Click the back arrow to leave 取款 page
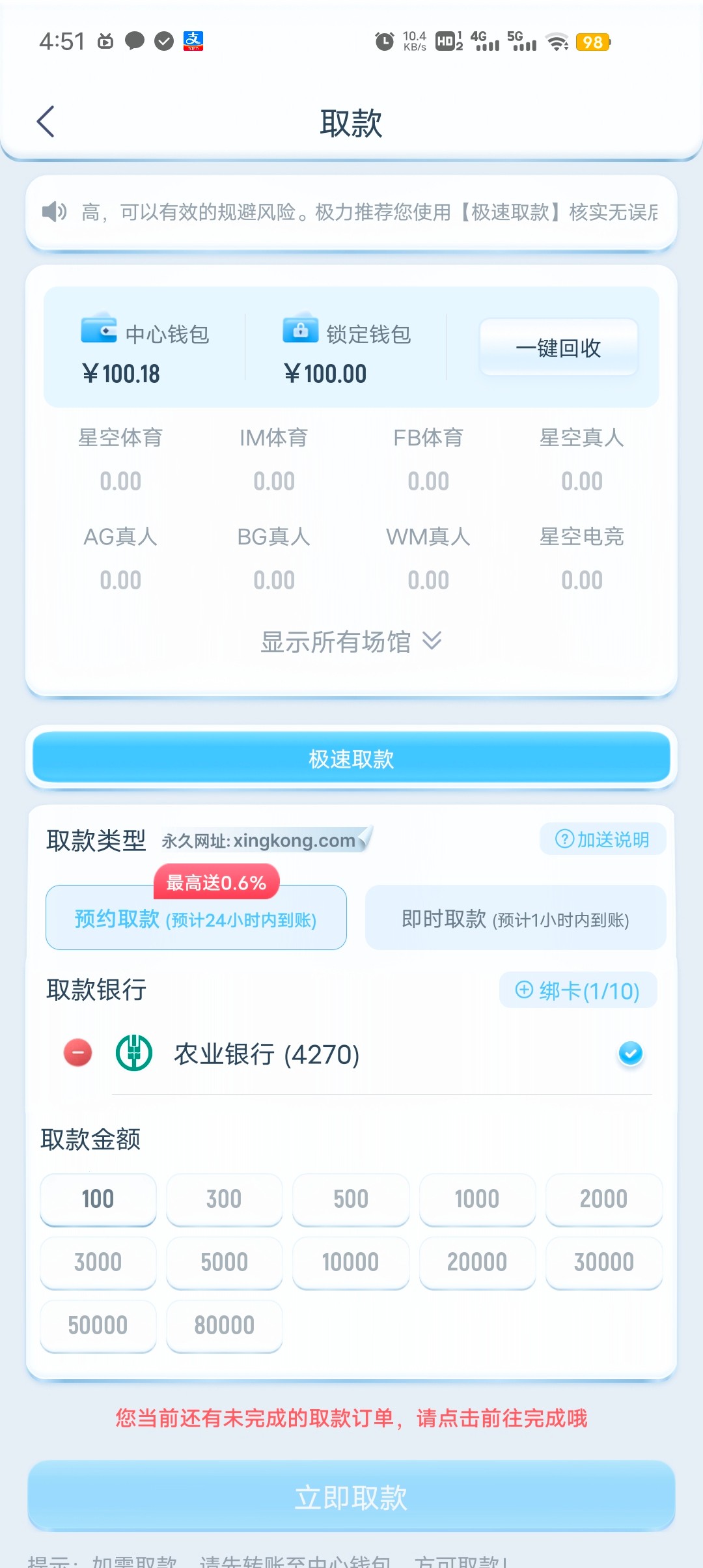The height and width of the screenshot is (1568, 703). (46, 122)
